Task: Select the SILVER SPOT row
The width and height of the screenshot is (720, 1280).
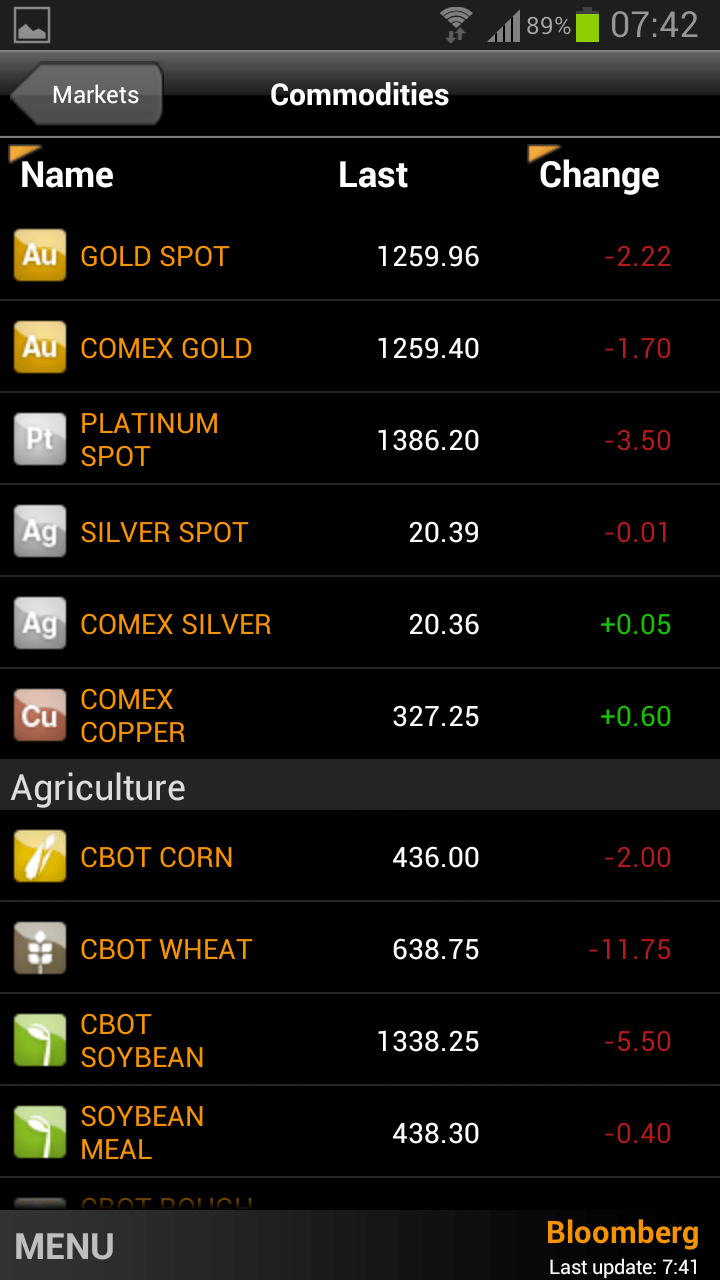Action: click(360, 531)
